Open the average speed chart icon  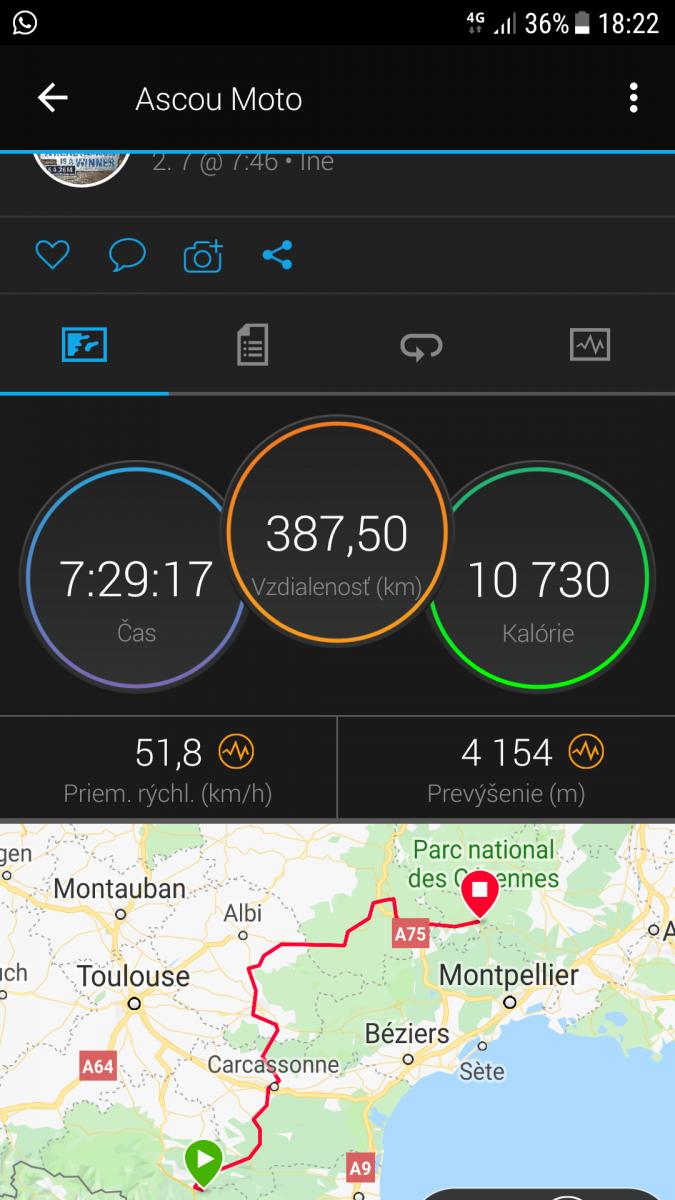(236, 750)
